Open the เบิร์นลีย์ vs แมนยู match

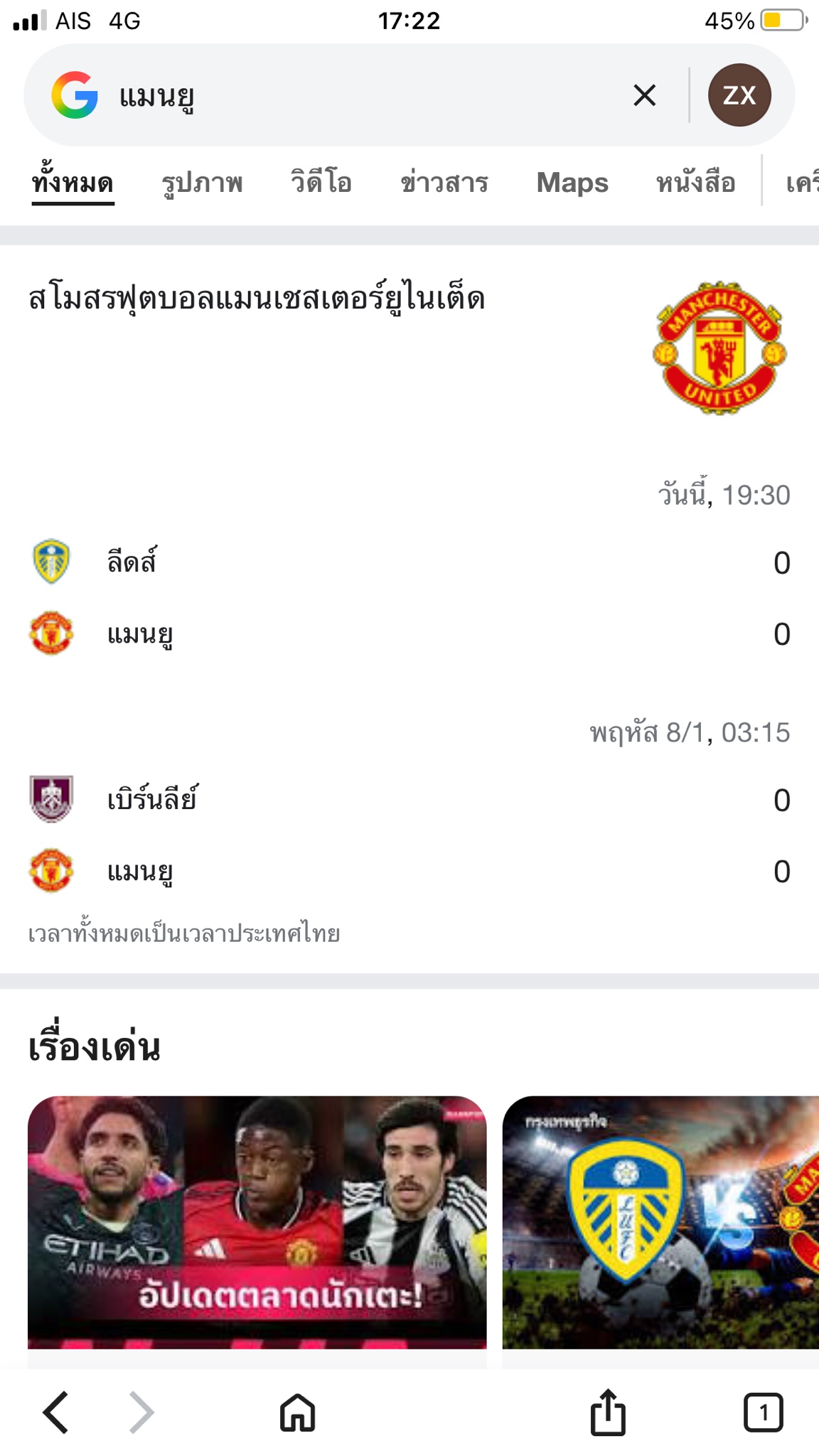click(x=409, y=835)
